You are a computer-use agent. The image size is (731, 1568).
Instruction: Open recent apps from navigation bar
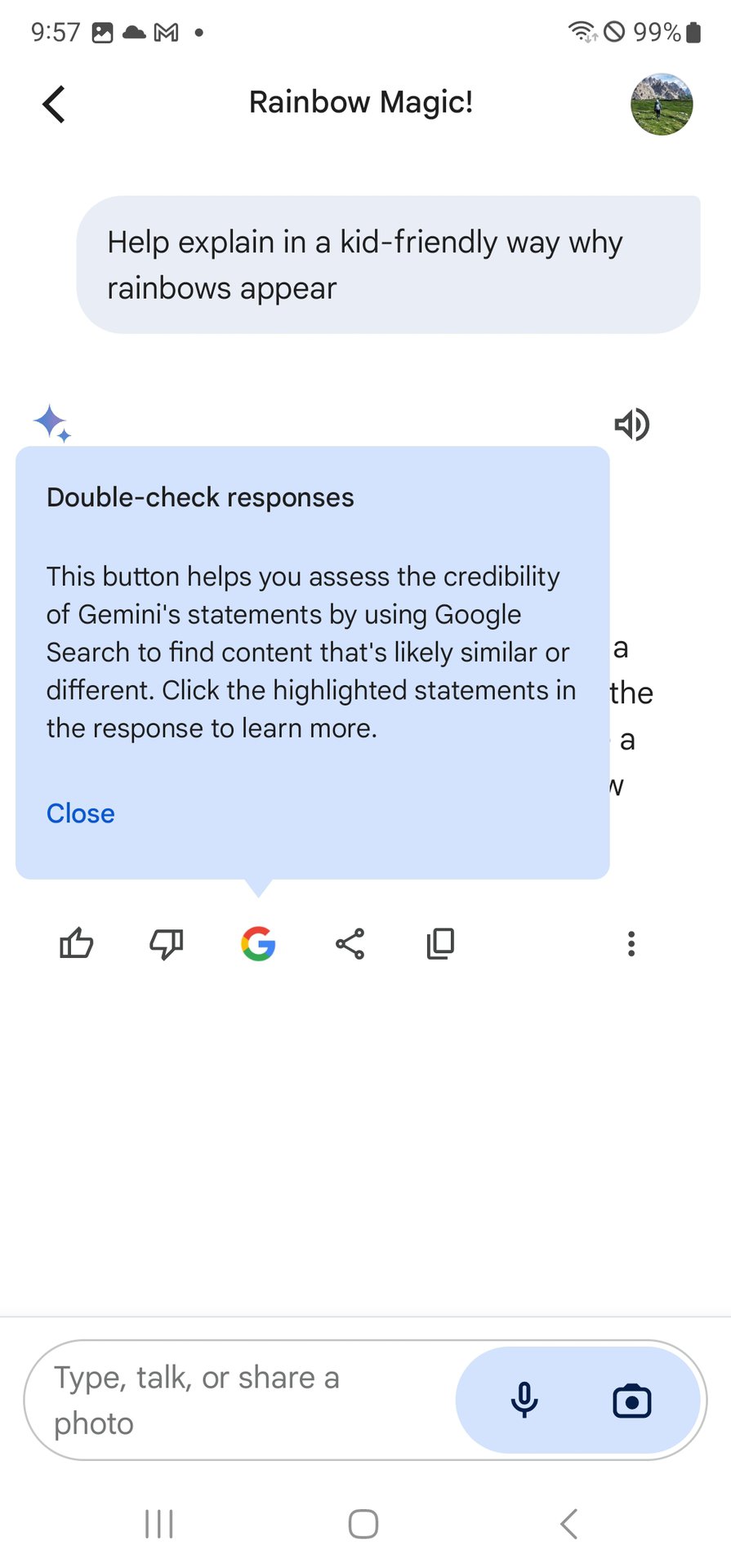[159, 1524]
